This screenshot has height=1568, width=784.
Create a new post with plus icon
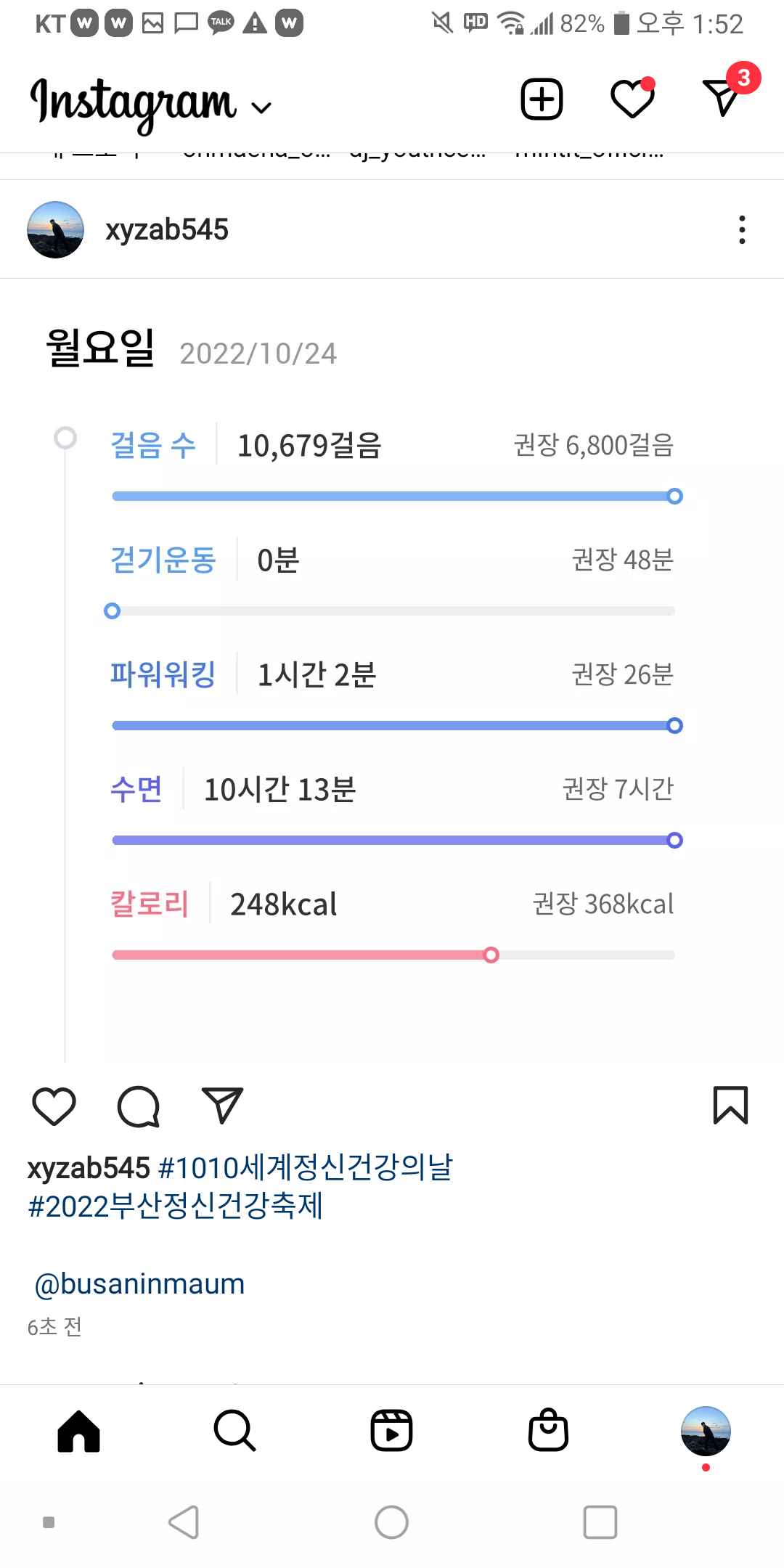coord(542,99)
